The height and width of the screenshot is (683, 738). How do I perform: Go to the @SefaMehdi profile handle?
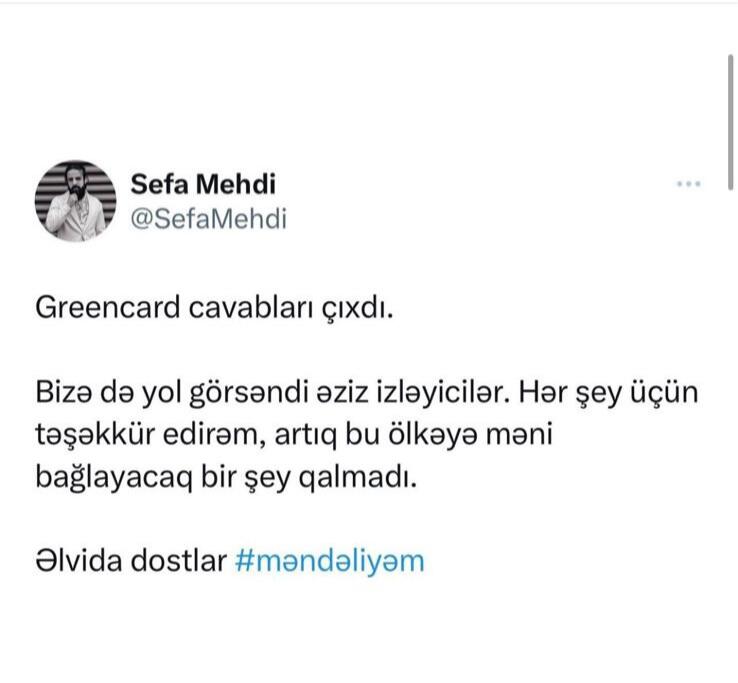click(209, 219)
